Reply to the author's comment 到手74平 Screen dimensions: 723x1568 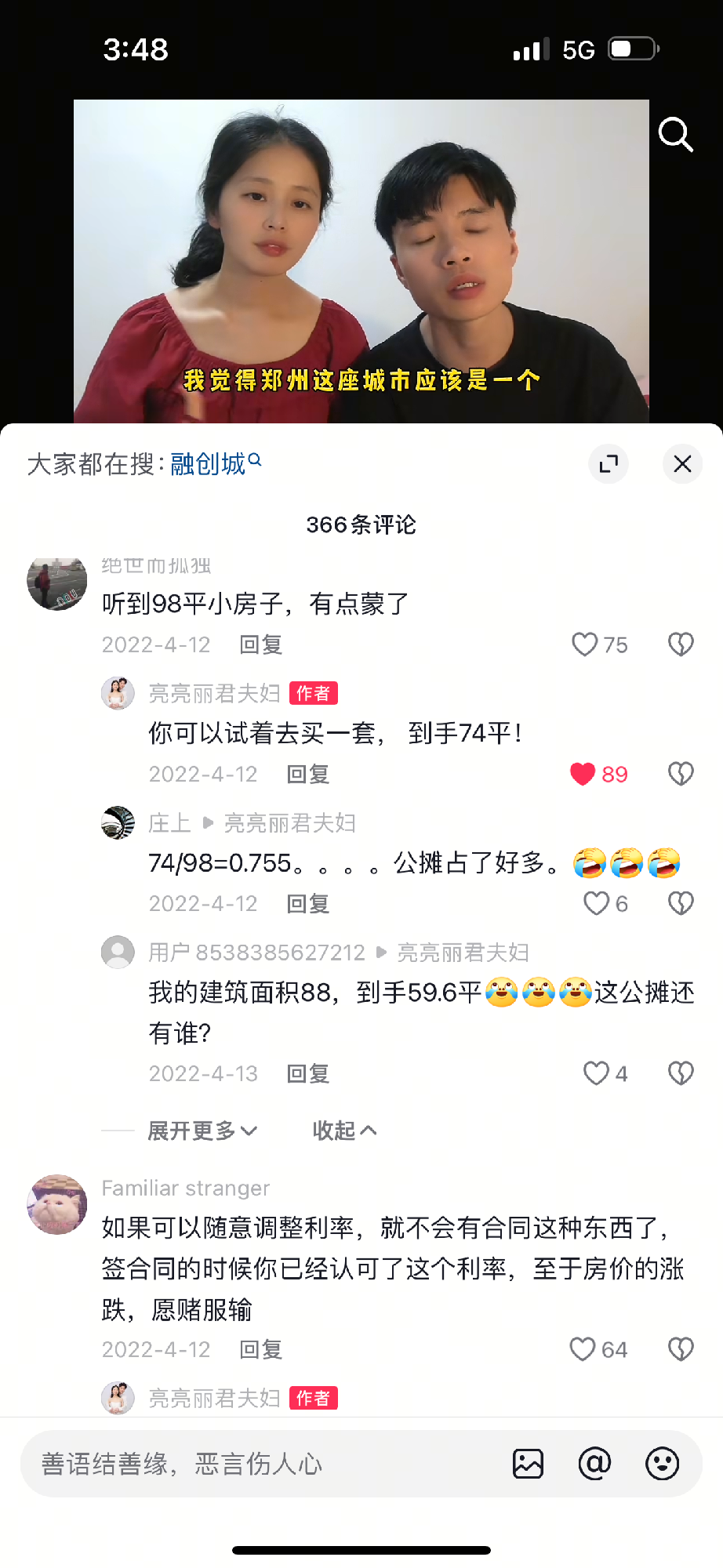pos(307,774)
